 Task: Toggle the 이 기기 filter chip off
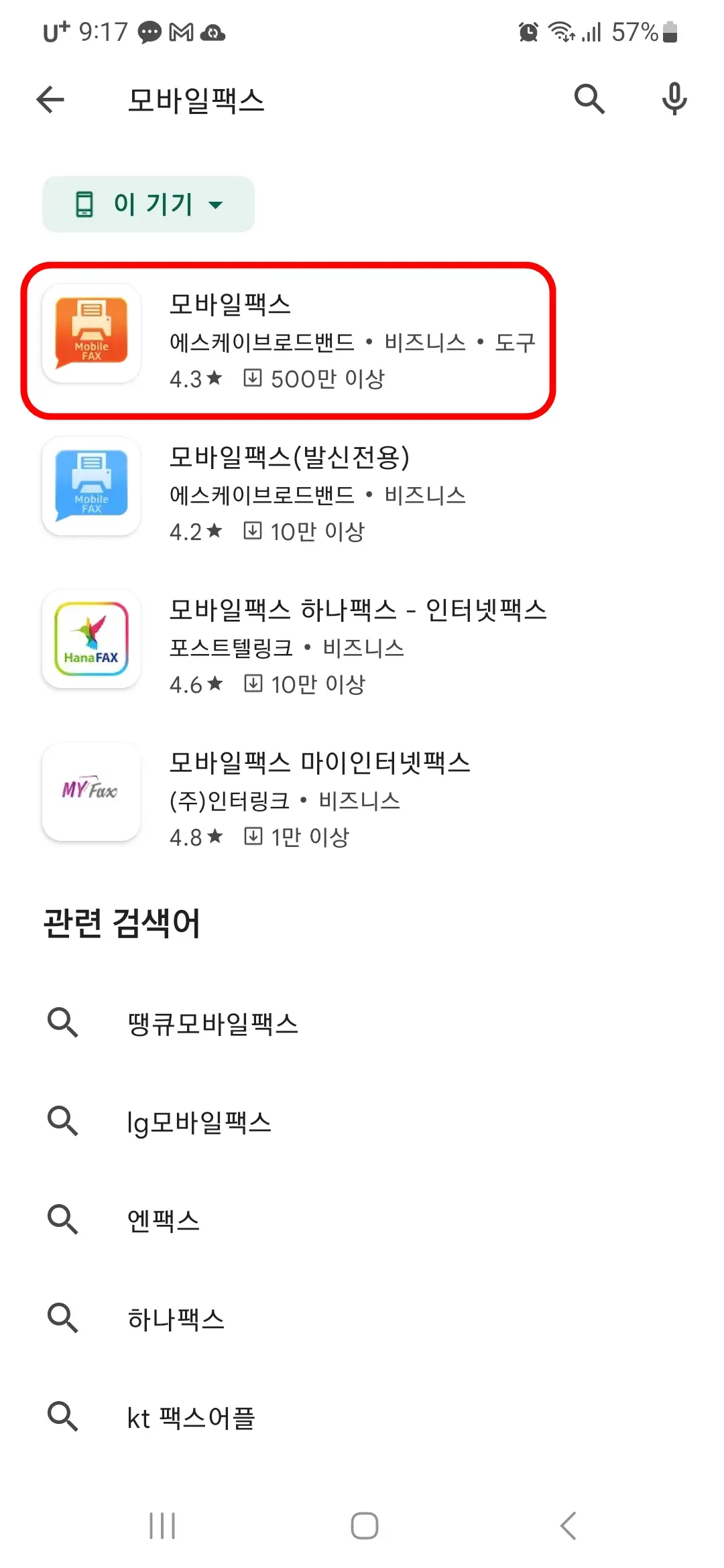147,205
